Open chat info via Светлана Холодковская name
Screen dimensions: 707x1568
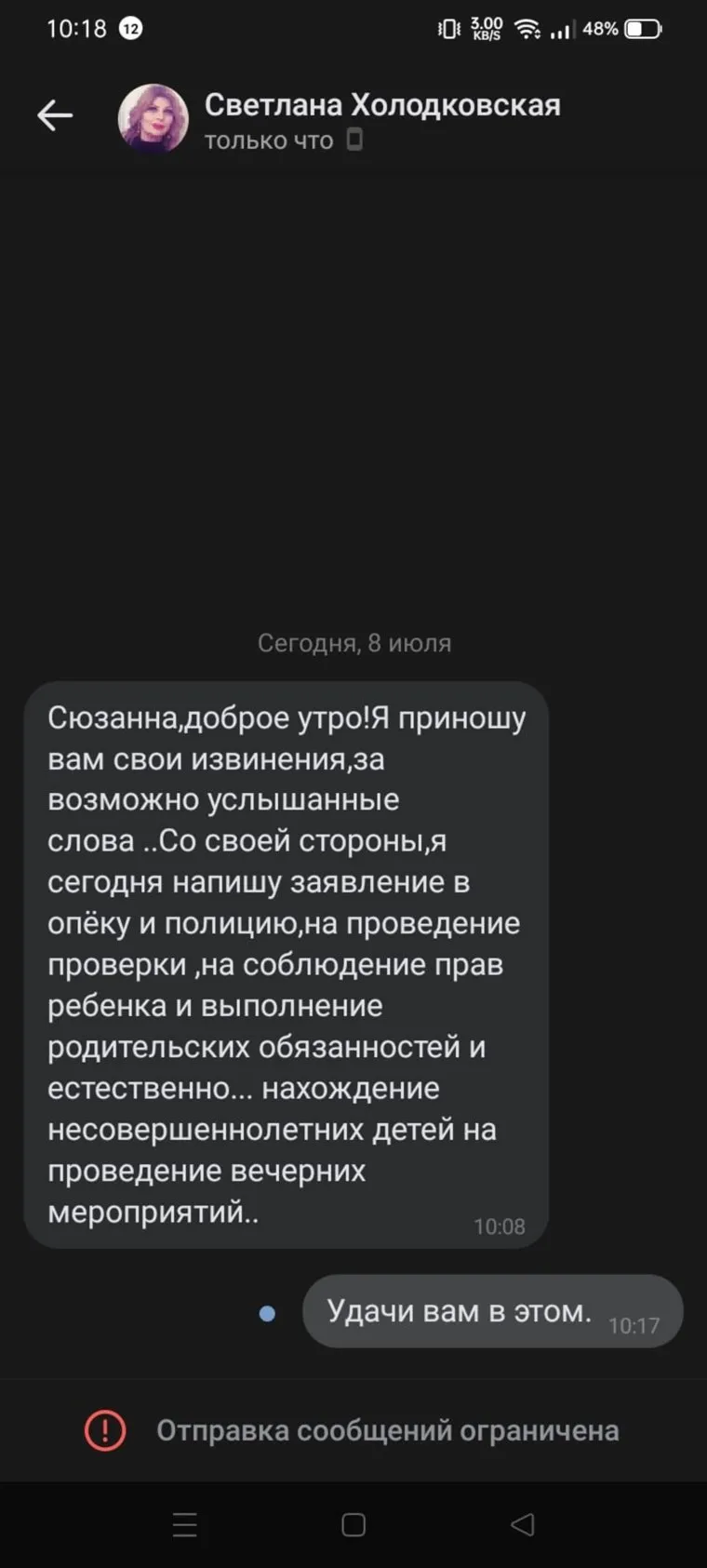[x=381, y=105]
